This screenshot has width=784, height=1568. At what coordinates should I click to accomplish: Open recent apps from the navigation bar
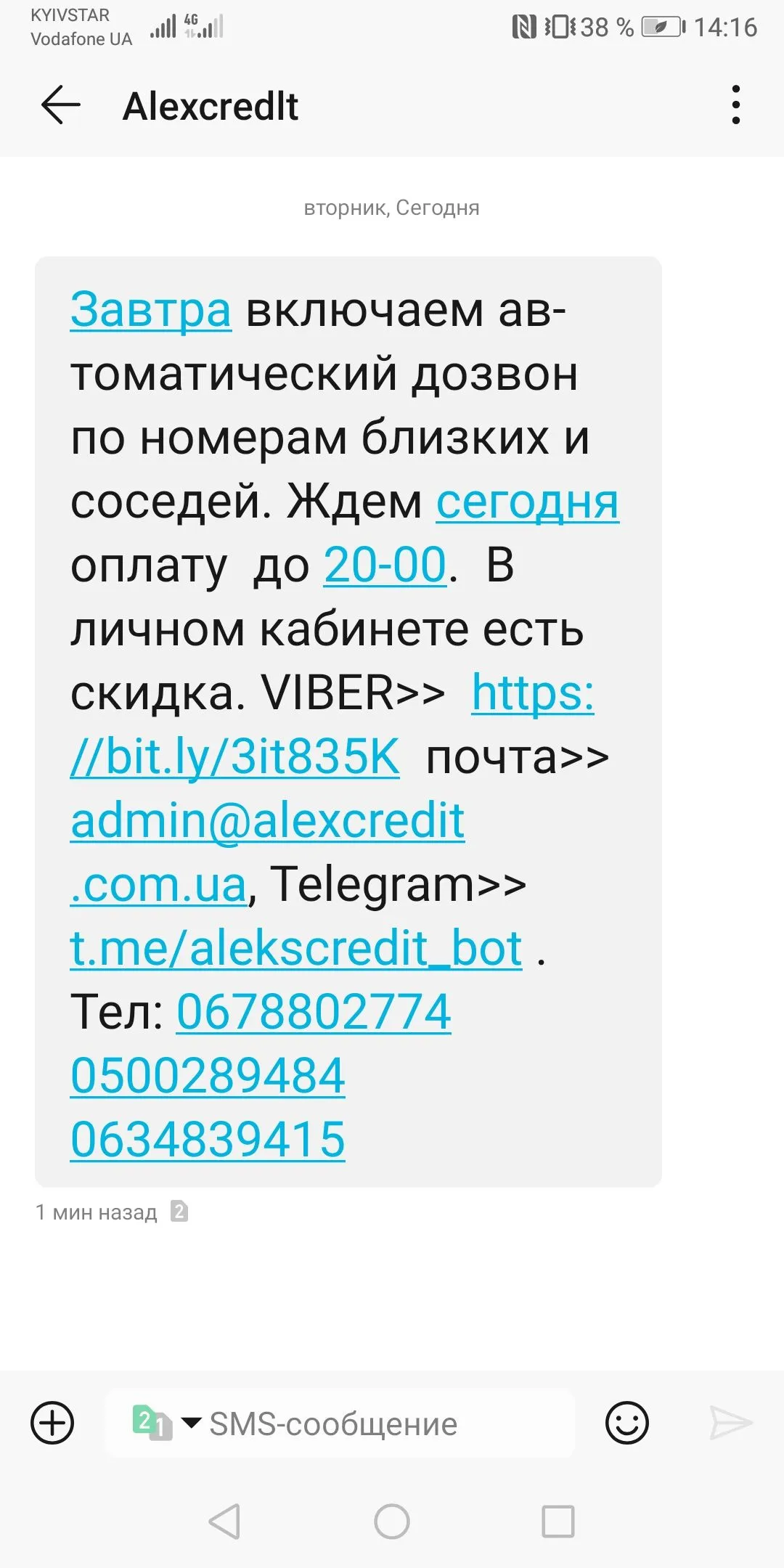click(x=558, y=1521)
